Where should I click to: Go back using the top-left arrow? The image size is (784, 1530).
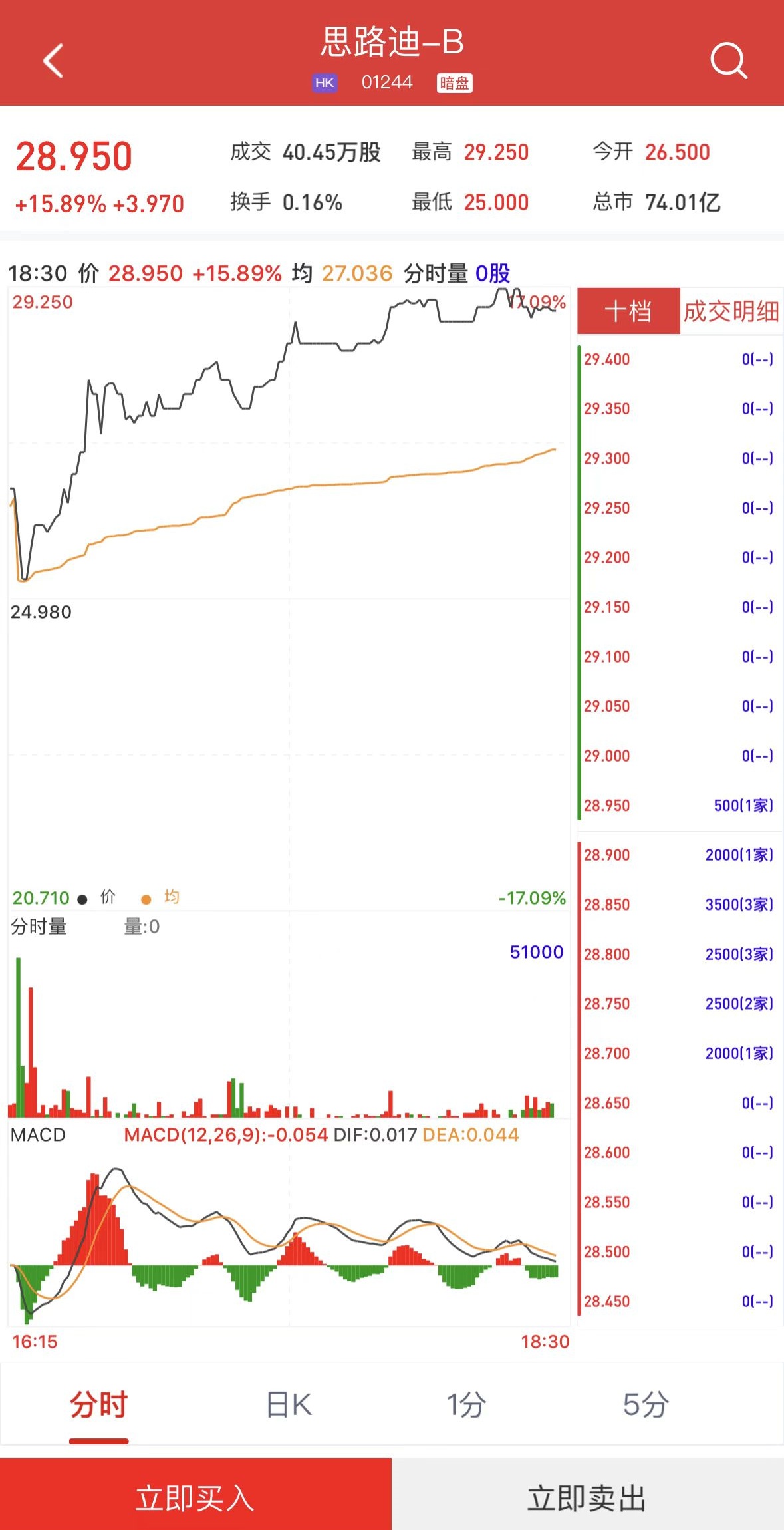(53, 61)
